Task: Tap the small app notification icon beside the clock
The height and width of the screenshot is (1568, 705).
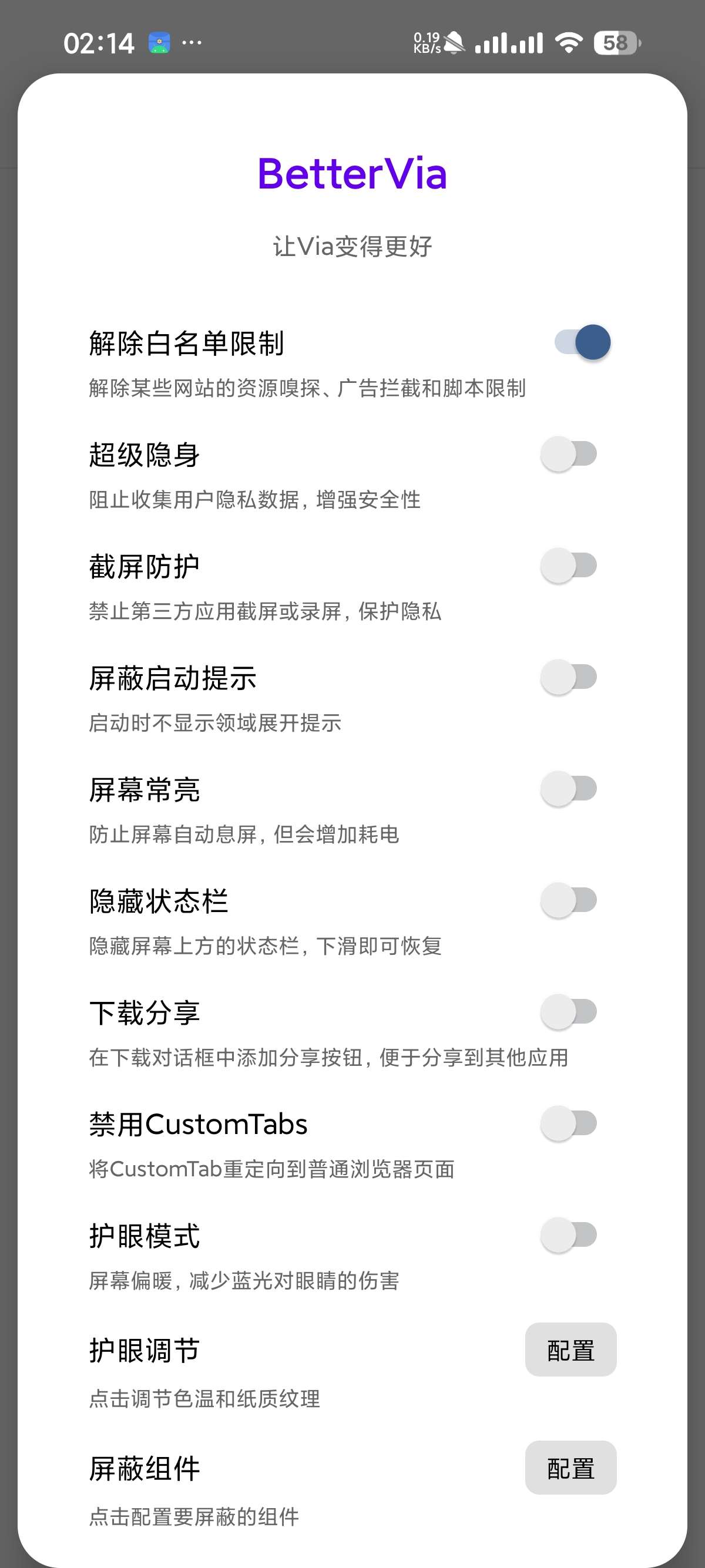Action: tap(159, 41)
